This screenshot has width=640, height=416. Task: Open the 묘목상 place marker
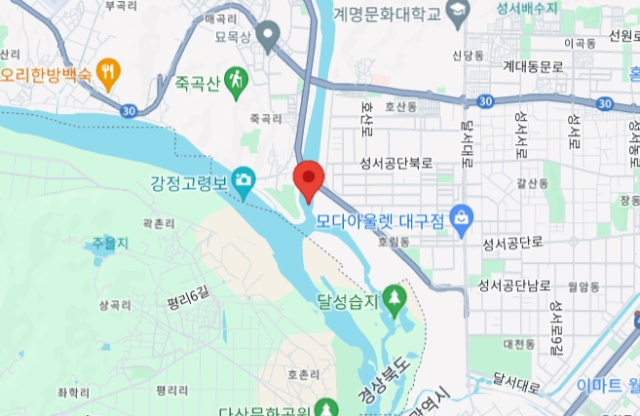pyautogui.click(x=266, y=39)
